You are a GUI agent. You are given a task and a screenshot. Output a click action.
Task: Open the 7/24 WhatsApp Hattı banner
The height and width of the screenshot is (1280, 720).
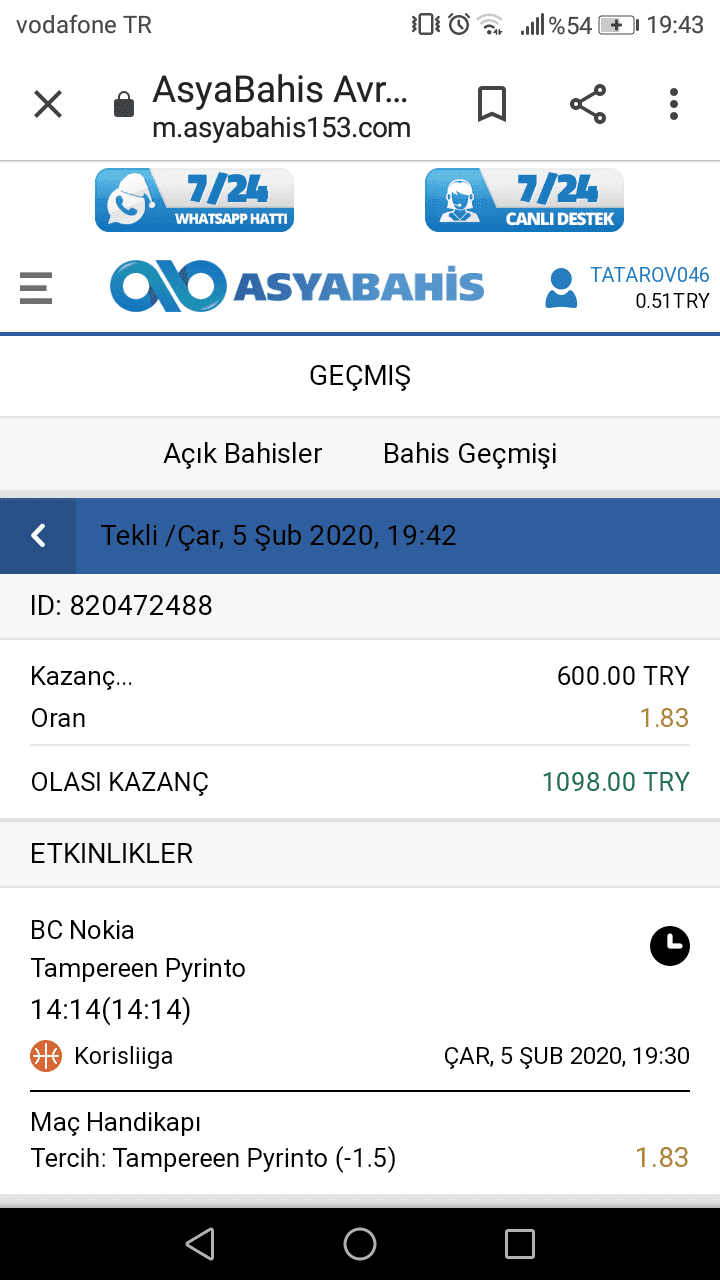194,200
